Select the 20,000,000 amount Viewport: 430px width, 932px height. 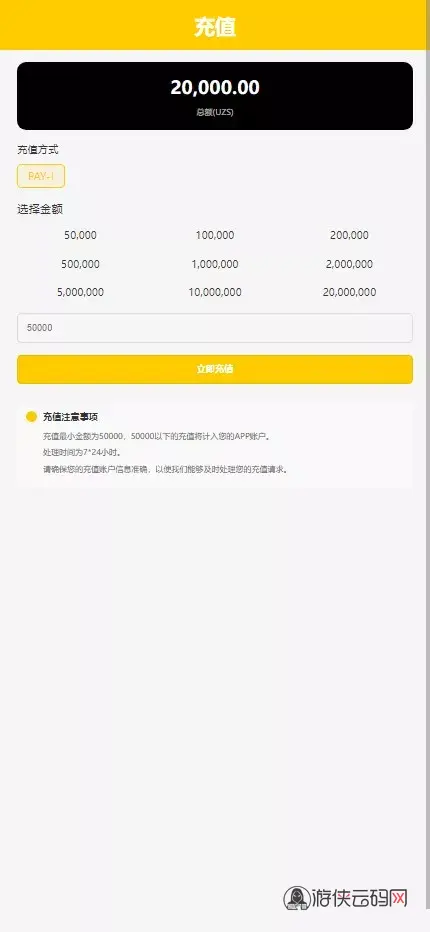pos(349,292)
